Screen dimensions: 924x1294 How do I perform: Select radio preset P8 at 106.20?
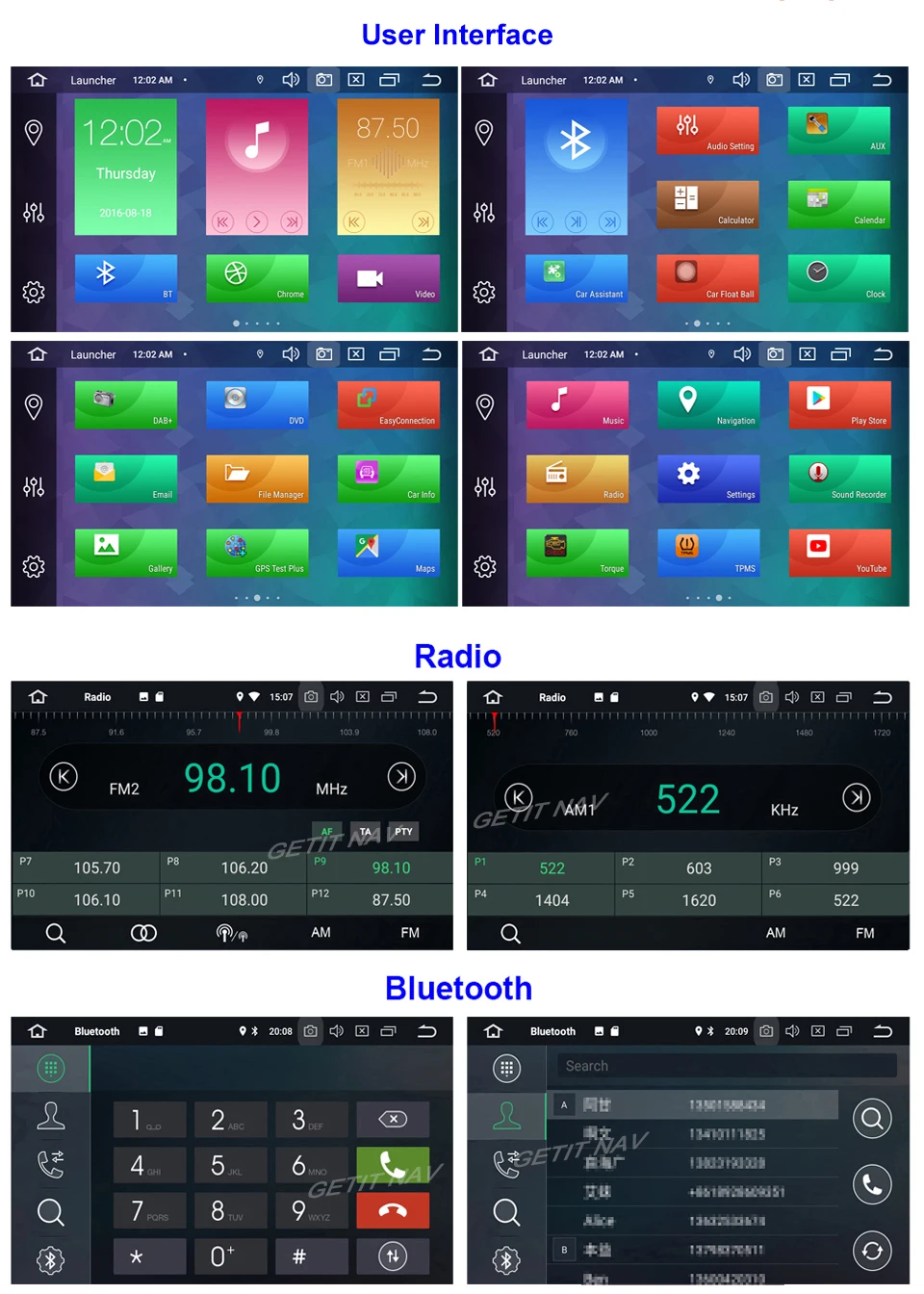point(233,867)
